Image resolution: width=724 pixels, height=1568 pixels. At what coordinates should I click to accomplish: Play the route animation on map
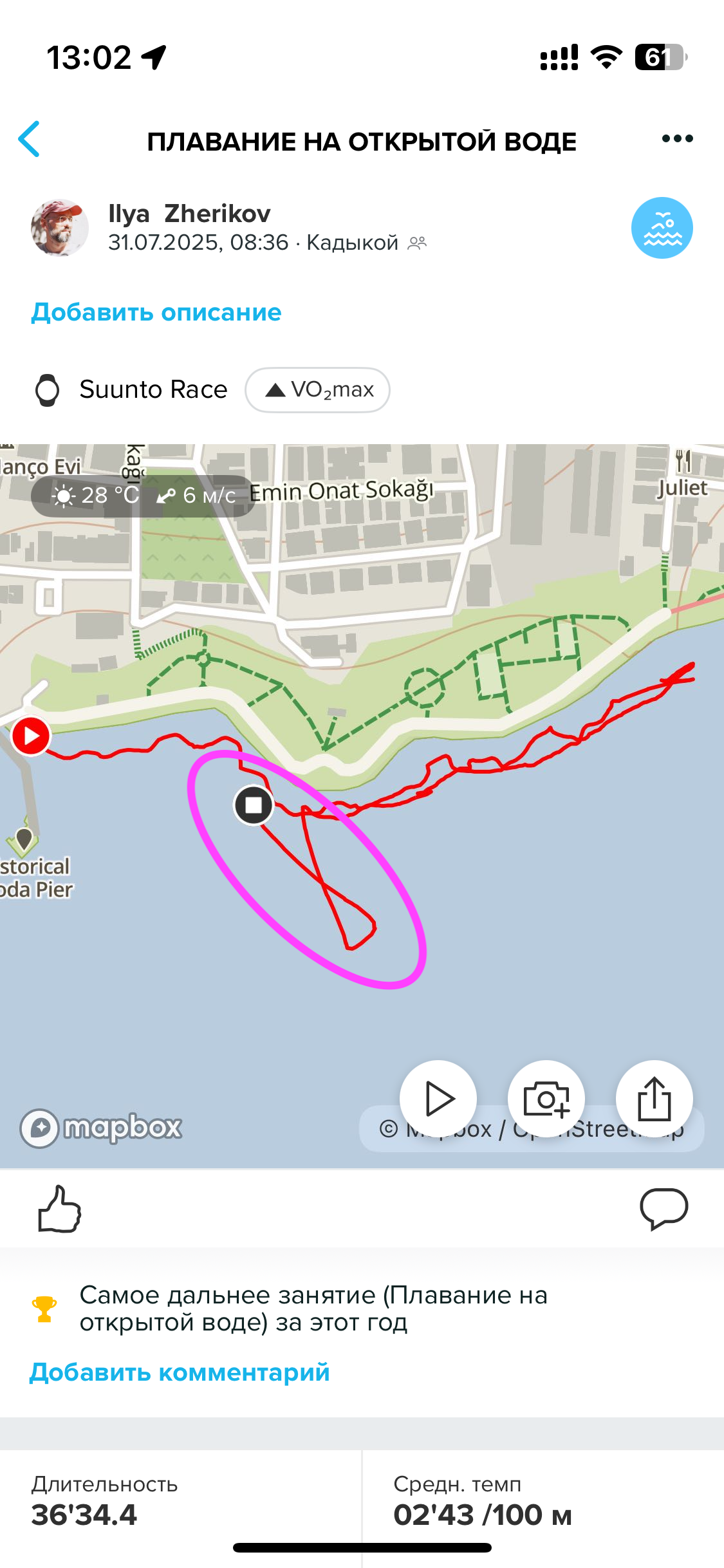tap(438, 1099)
